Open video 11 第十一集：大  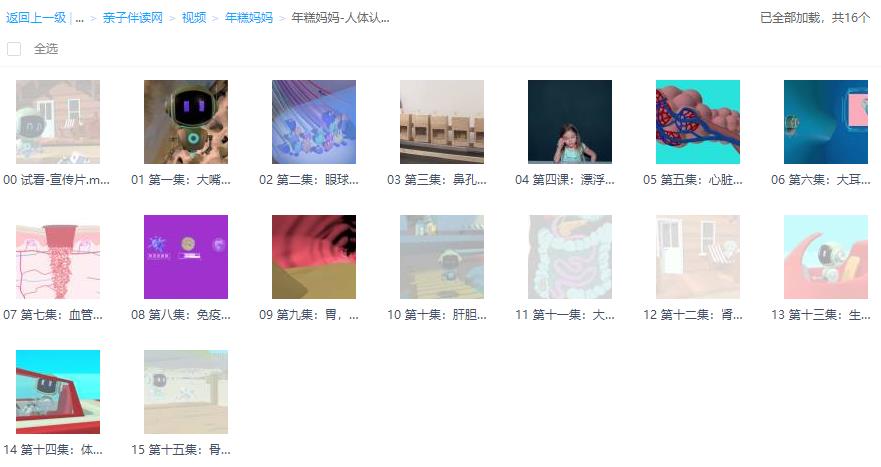pos(570,257)
